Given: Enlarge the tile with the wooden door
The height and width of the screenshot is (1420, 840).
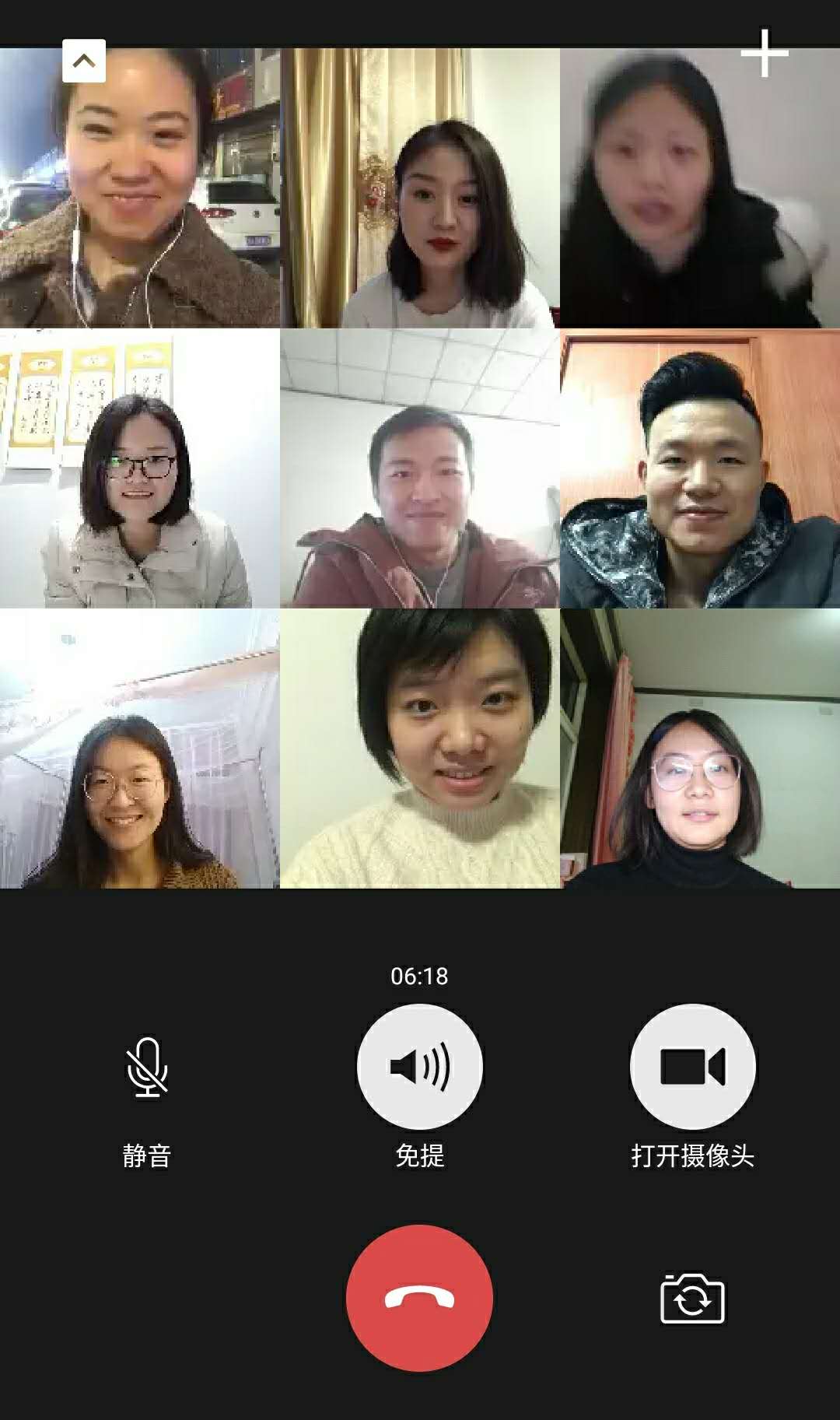Looking at the screenshot, I should point(700,468).
